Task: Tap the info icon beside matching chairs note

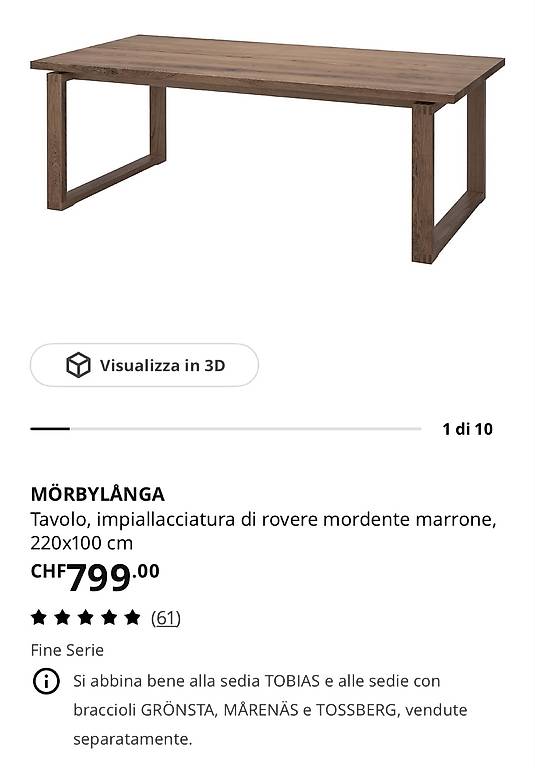Action: [46, 681]
